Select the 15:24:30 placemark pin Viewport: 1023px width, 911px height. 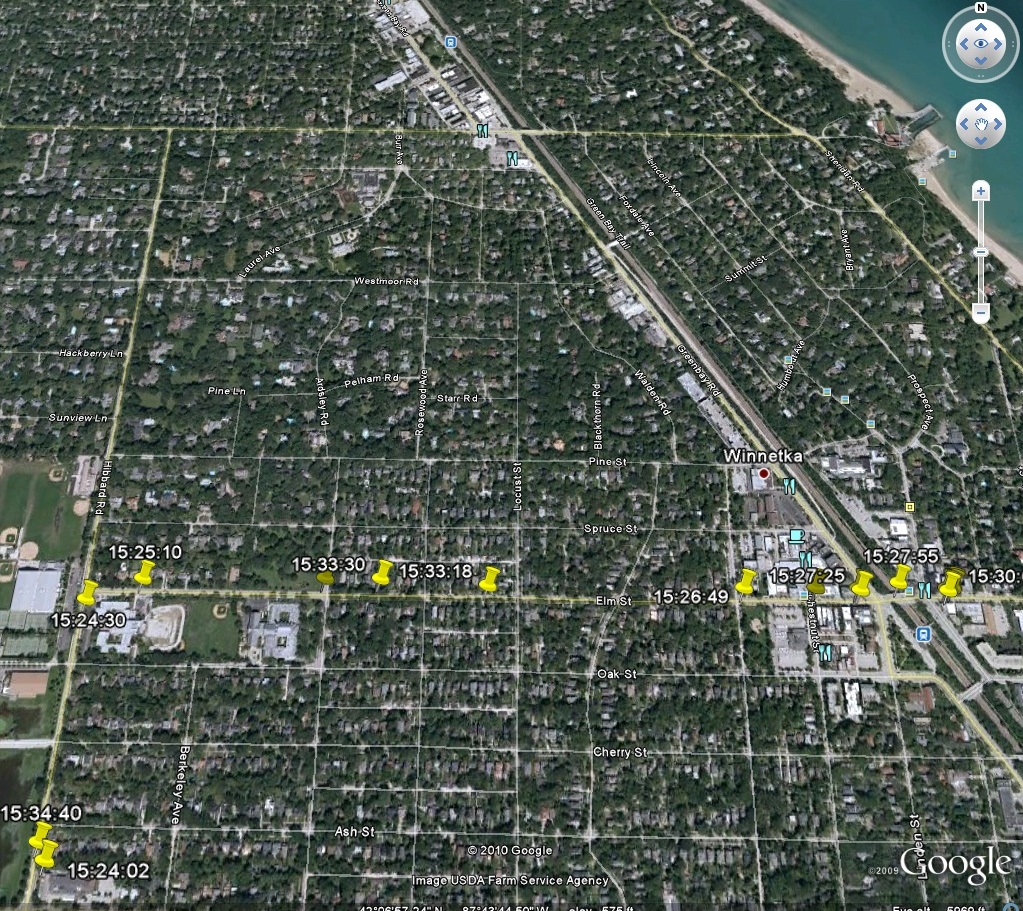[x=87, y=593]
